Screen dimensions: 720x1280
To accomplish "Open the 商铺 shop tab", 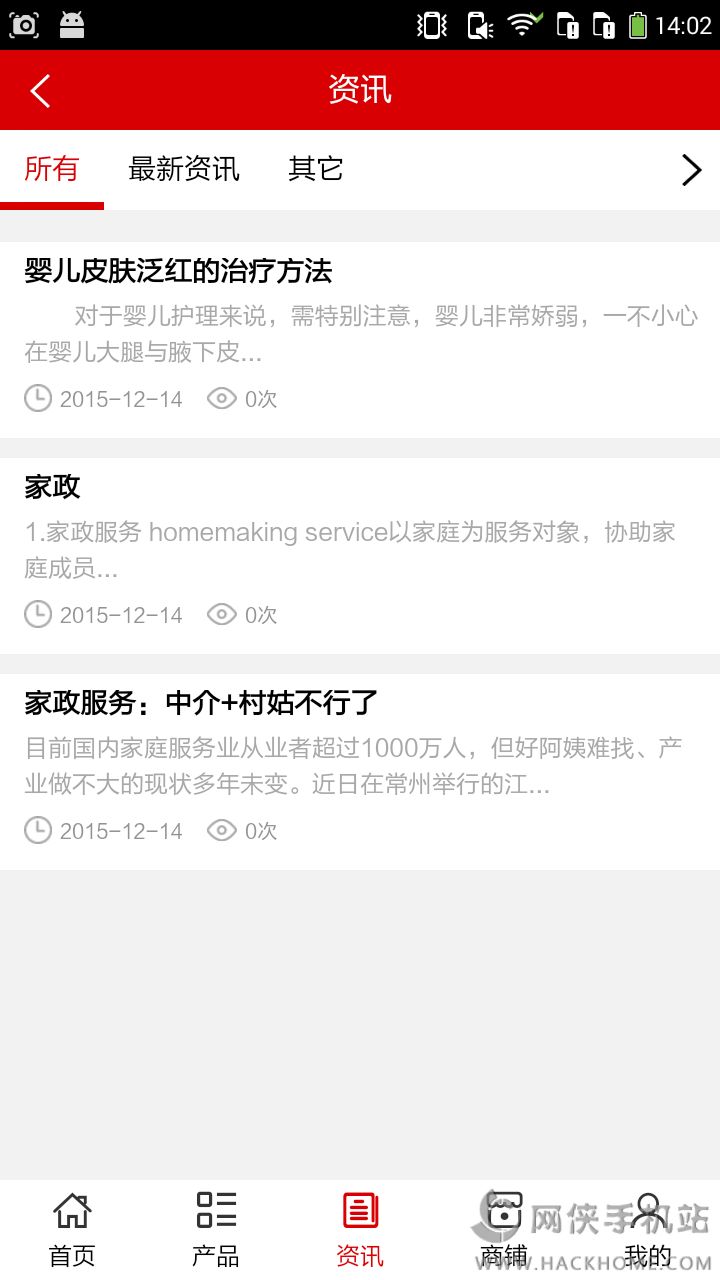I will pos(504,1229).
